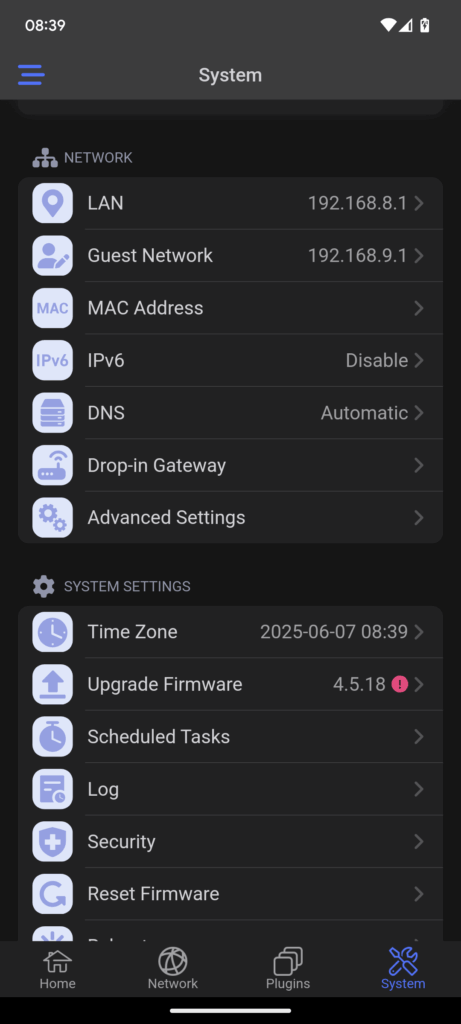Select the System tab

[x=403, y=969]
